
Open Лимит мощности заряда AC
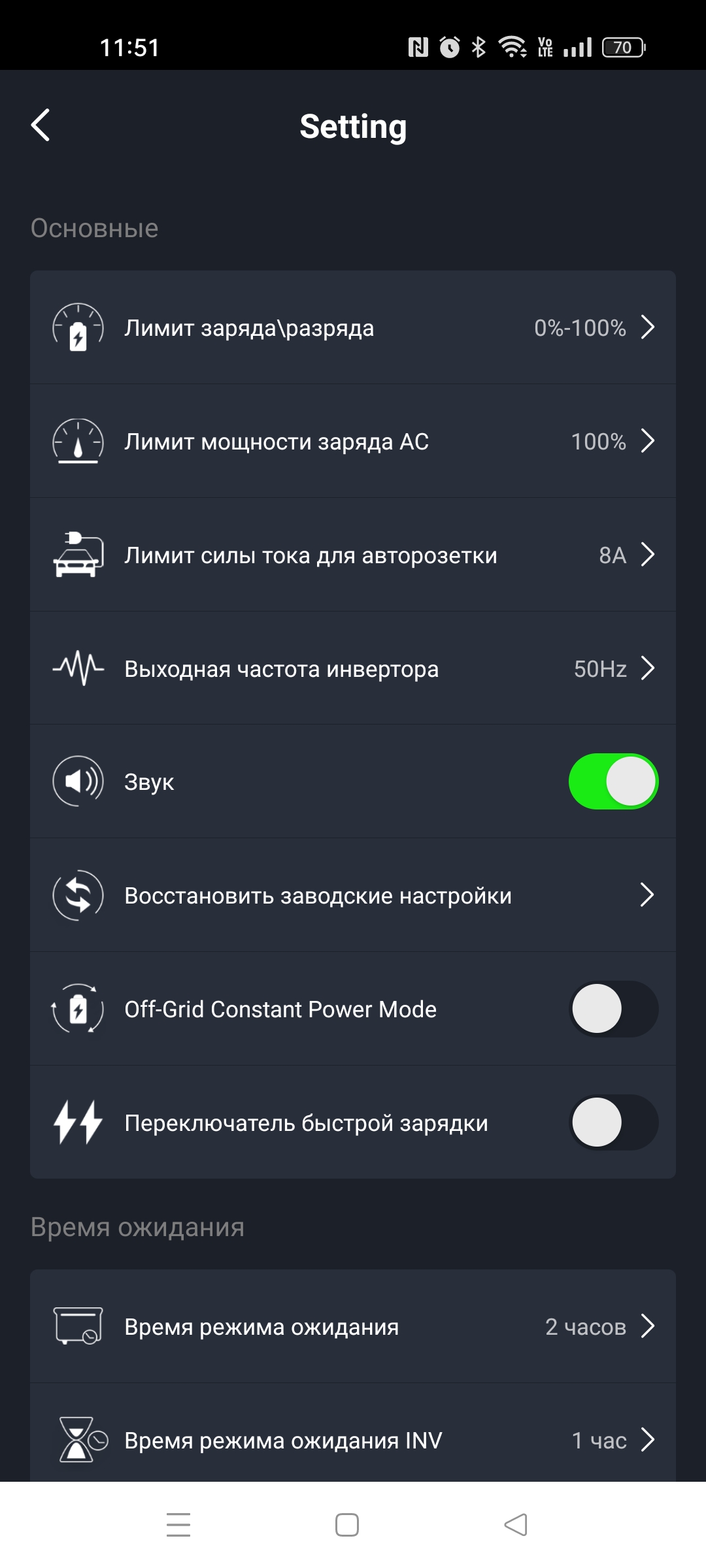pos(353,441)
